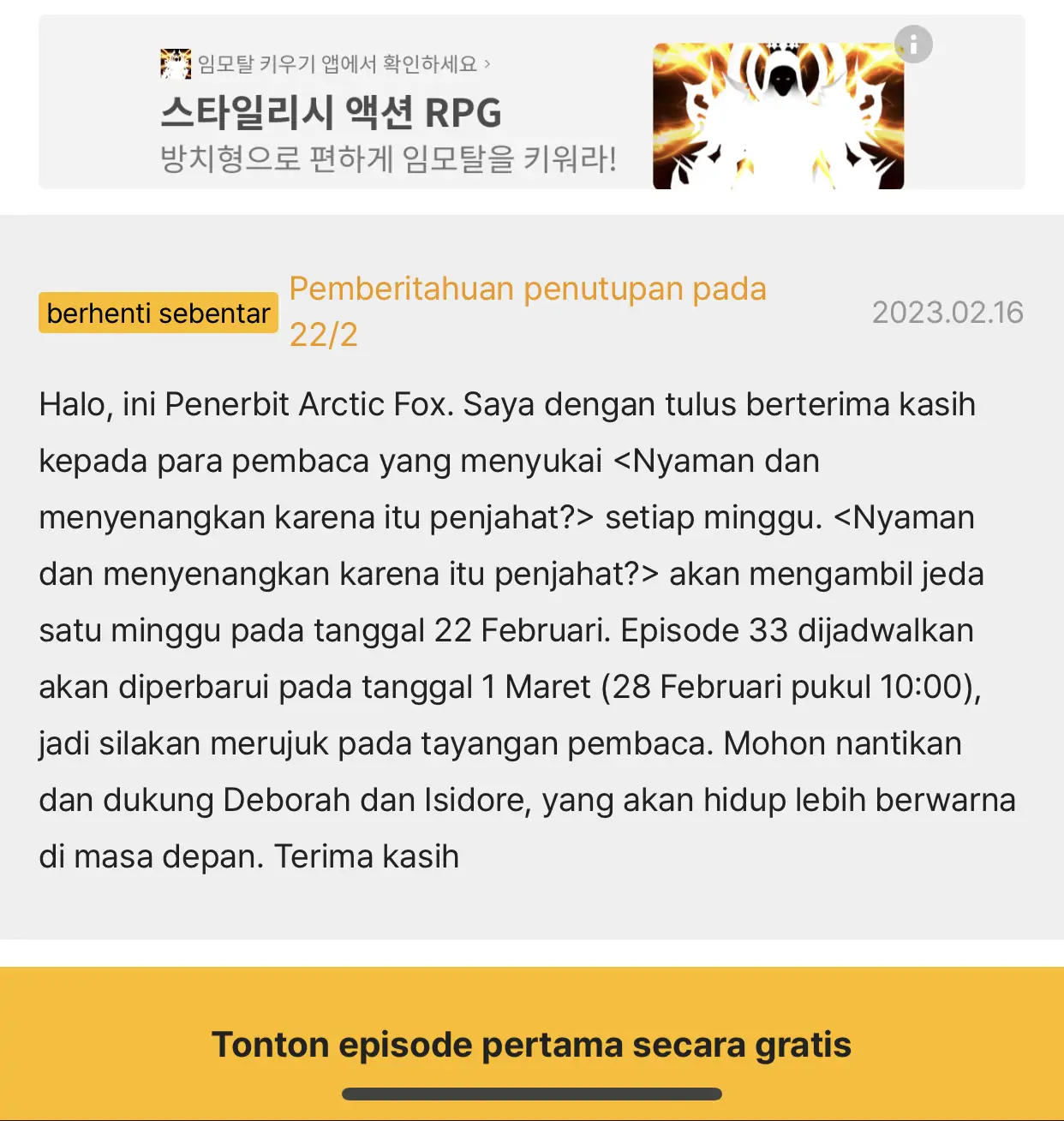Viewport: 1064px width, 1121px height.
Task: Tap Tonton episode pertama secara gratis
Action: (531, 1044)
